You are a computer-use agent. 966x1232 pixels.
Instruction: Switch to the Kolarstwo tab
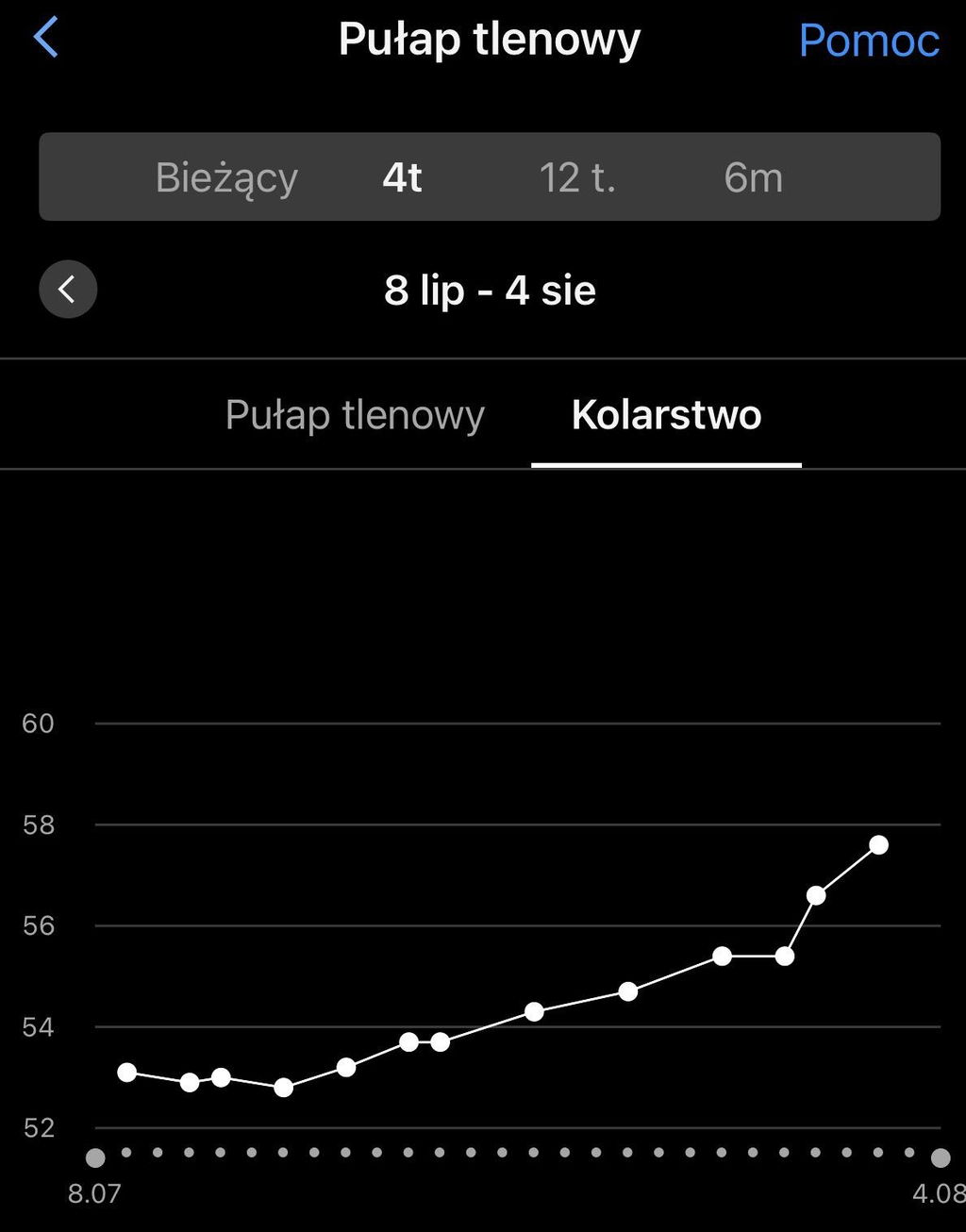(x=666, y=415)
